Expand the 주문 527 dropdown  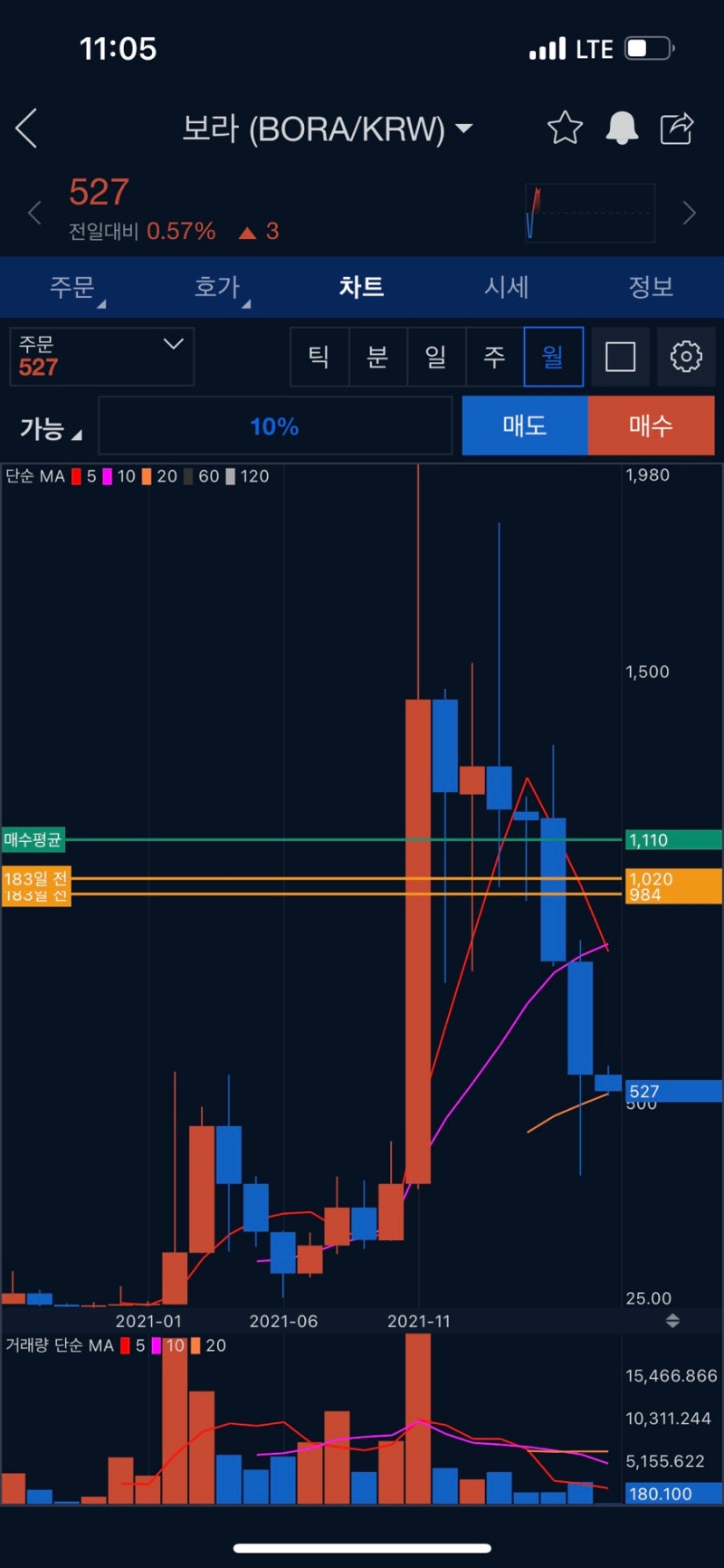[x=101, y=357]
